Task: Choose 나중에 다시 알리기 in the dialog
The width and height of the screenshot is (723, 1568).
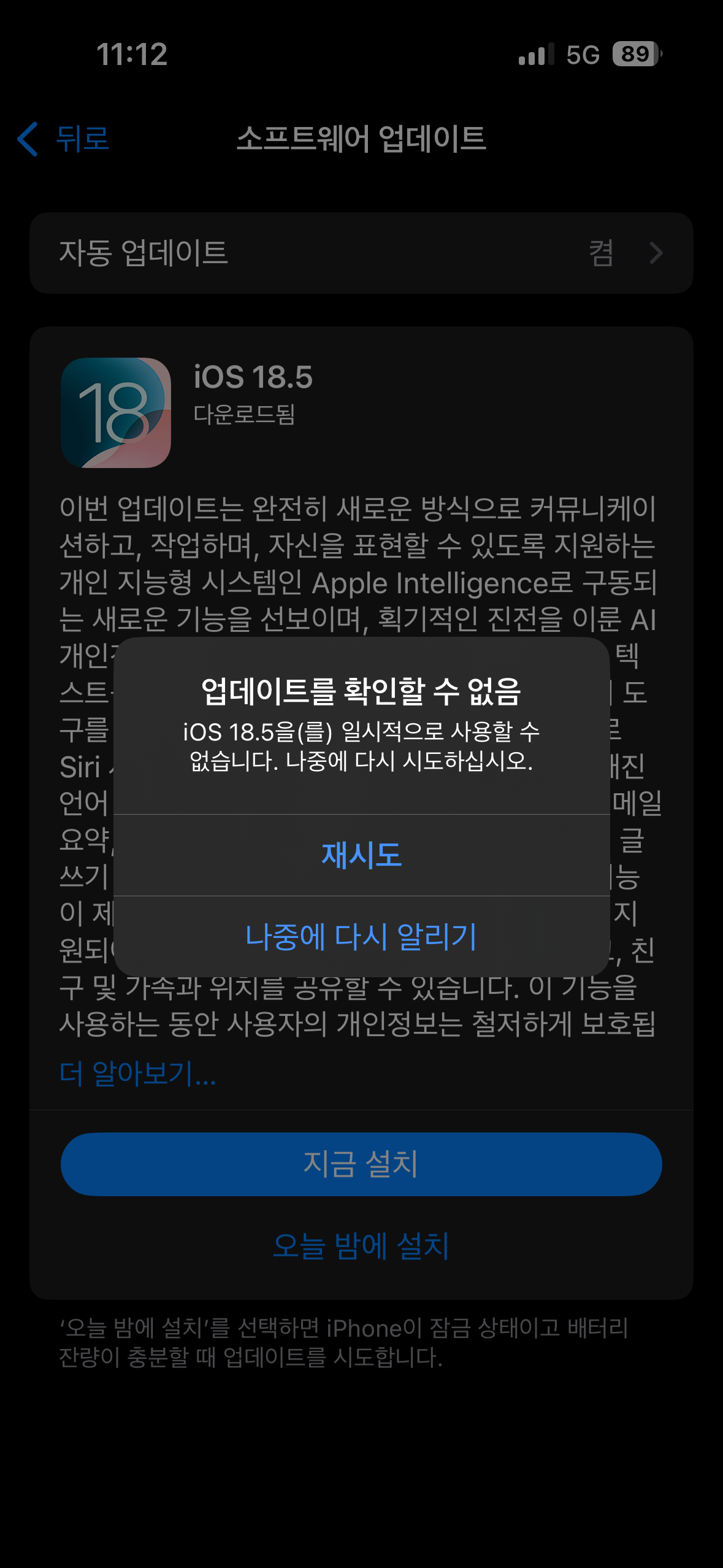Action: [361, 937]
